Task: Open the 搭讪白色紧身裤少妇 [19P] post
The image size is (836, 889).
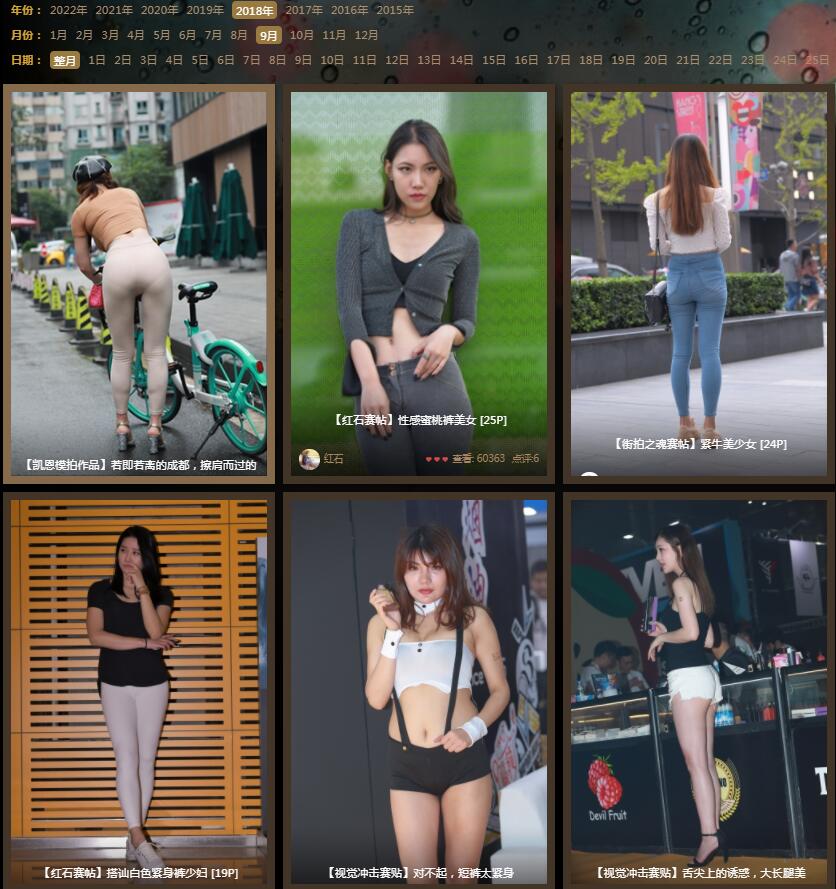Action: click(139, 873)
